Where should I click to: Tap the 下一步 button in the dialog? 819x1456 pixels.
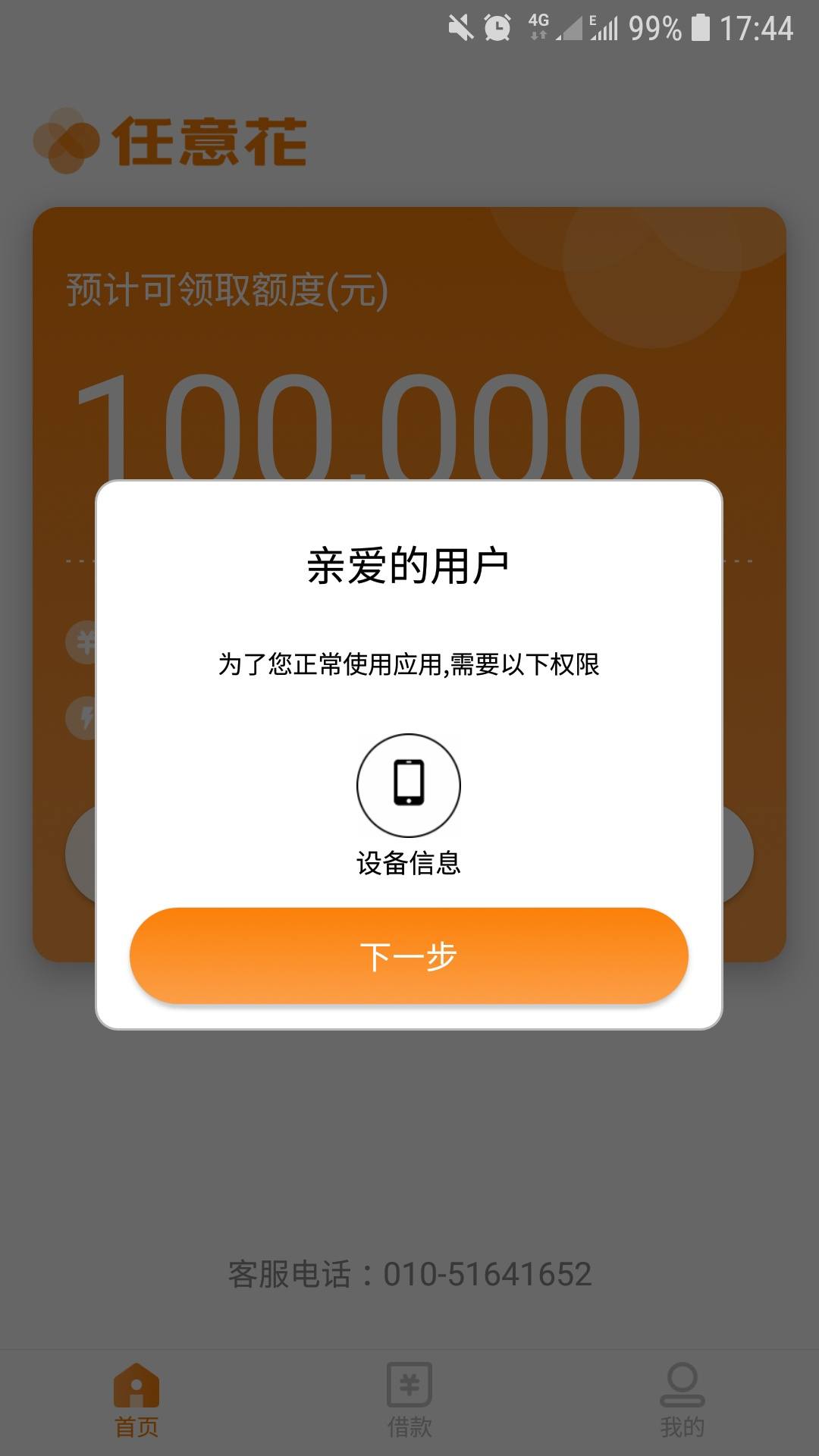point(409,955)
